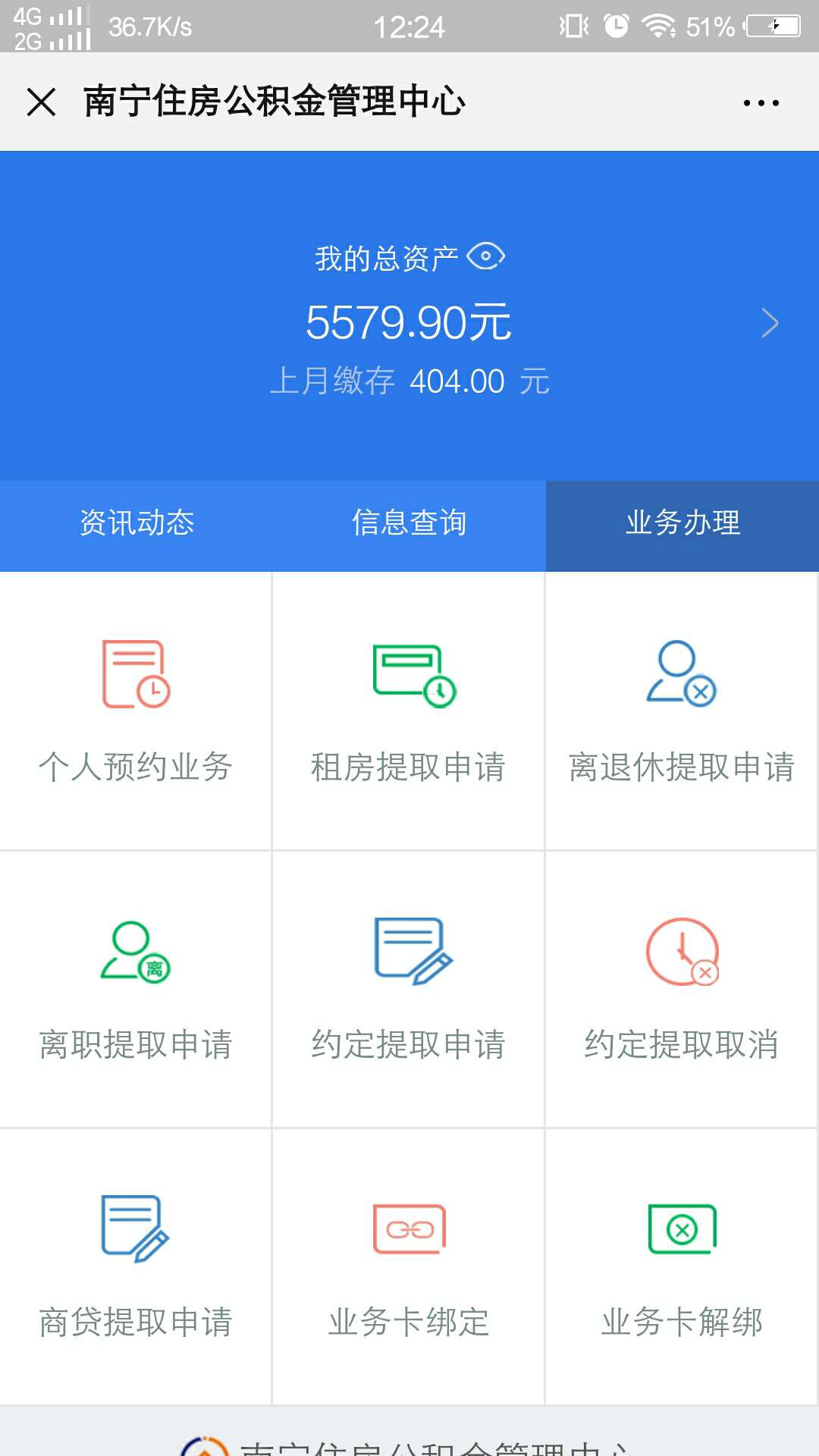Open 个人预约业务

136,711
